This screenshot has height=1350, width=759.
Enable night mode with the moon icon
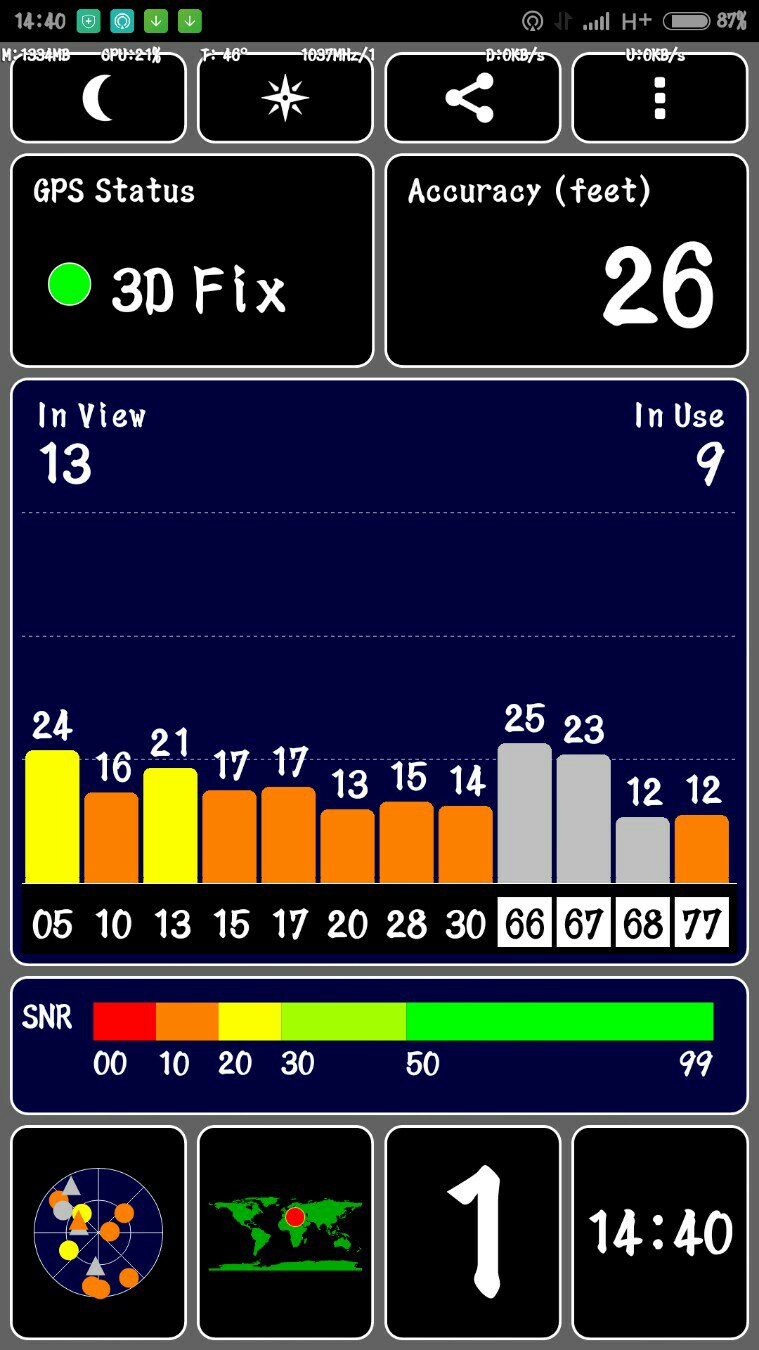pos(98,99)
